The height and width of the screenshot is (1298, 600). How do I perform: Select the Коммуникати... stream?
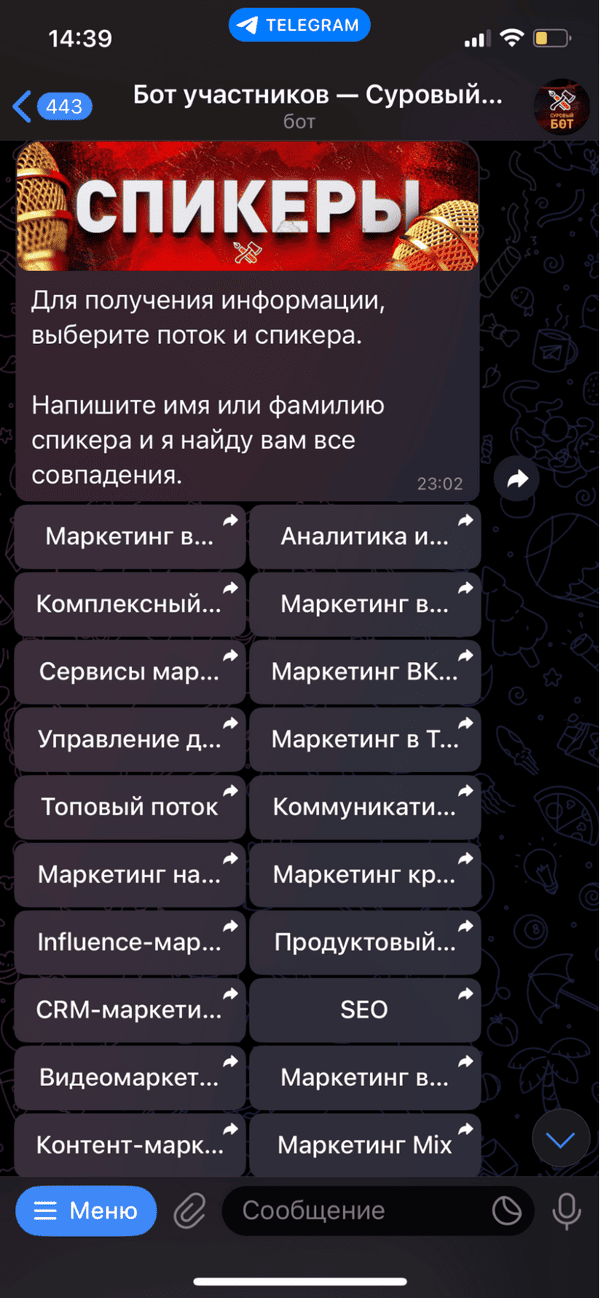[x=365, y=807]
